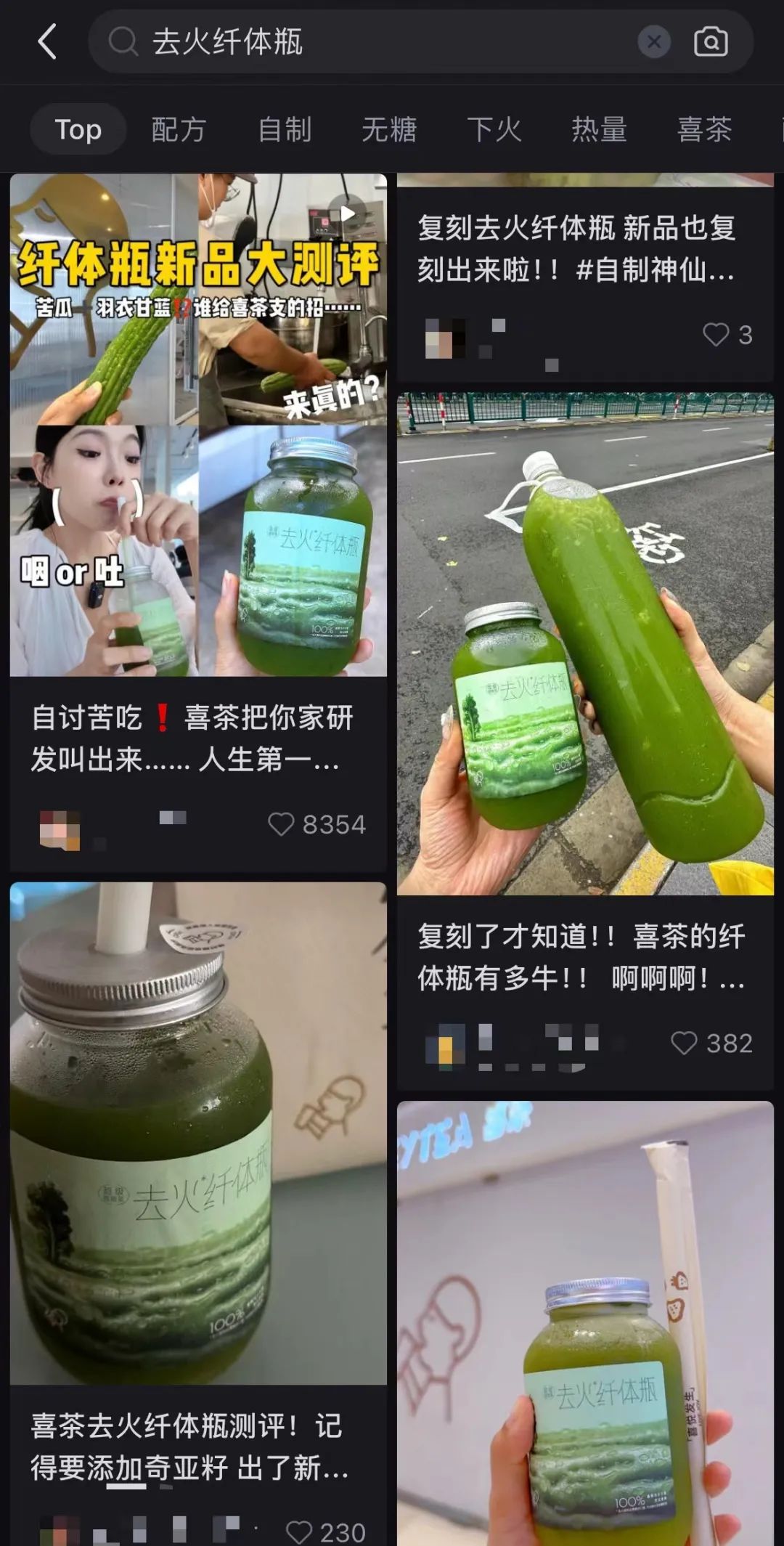The image size is (784, 1546).
Task: Switch to the 配方 tab
Action: [x=179, y=129]
